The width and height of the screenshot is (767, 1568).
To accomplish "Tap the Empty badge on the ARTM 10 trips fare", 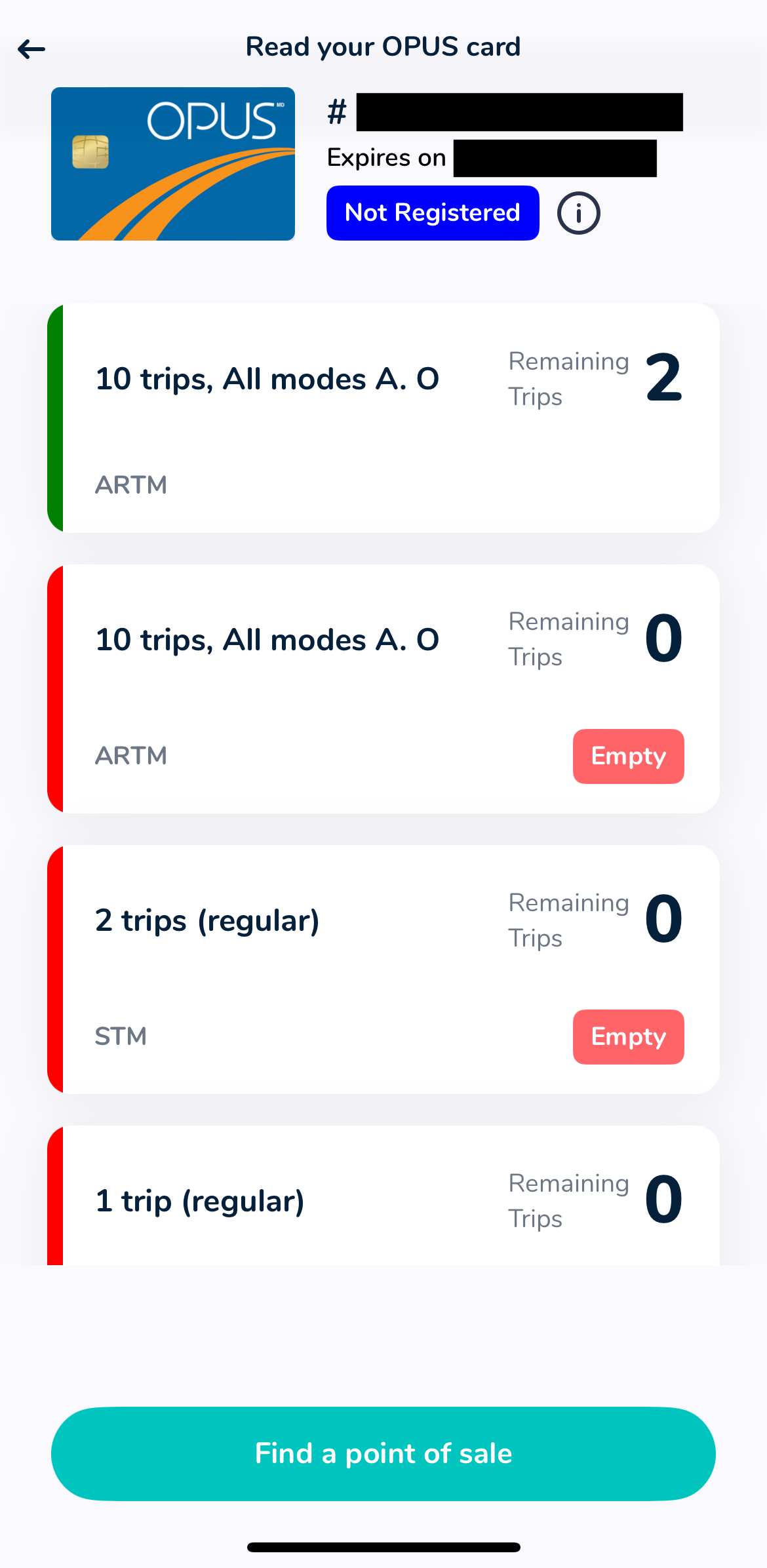I will pyautogui.click(x=627, y=756).
